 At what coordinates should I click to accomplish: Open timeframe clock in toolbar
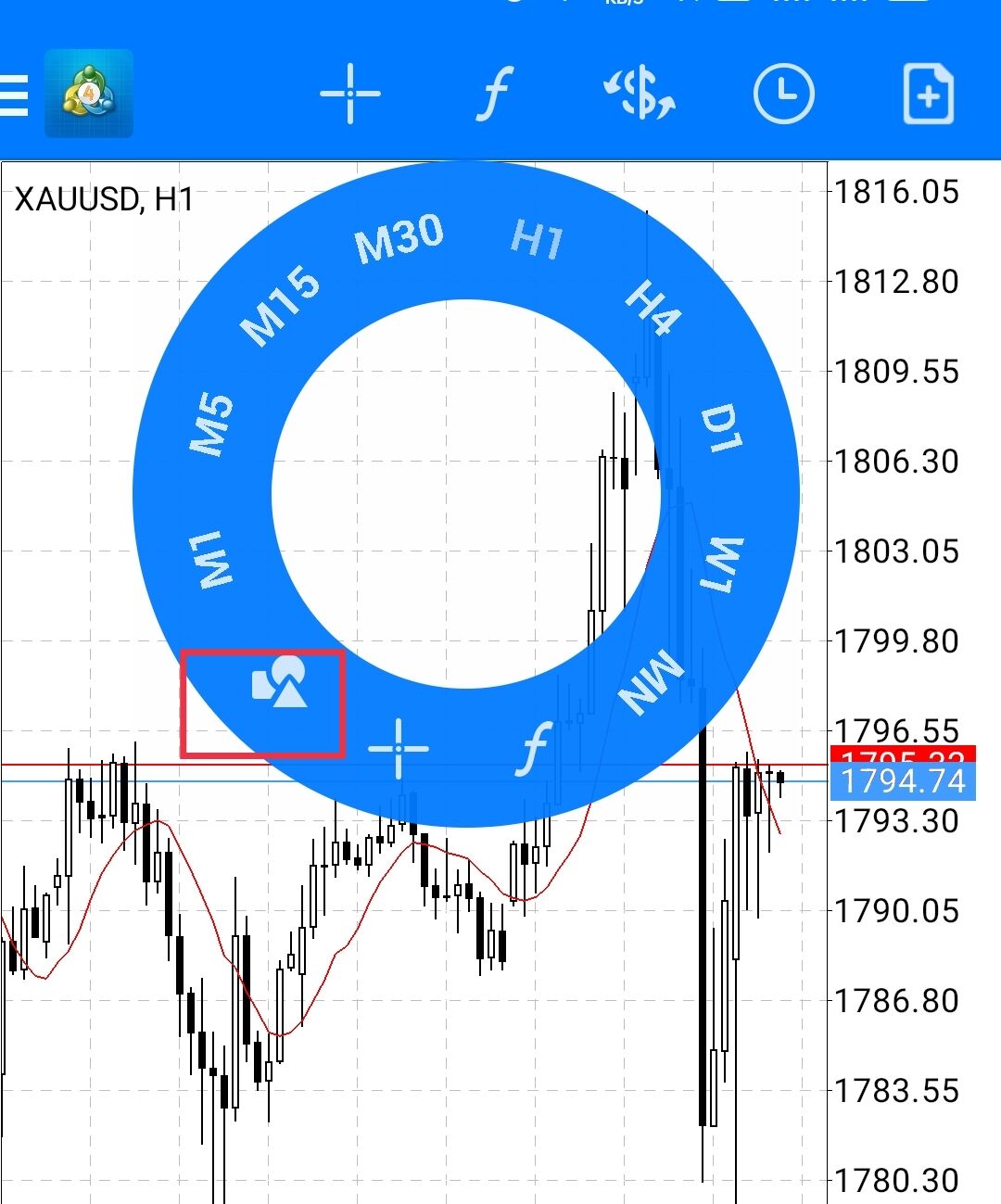[x=783, y=94]
